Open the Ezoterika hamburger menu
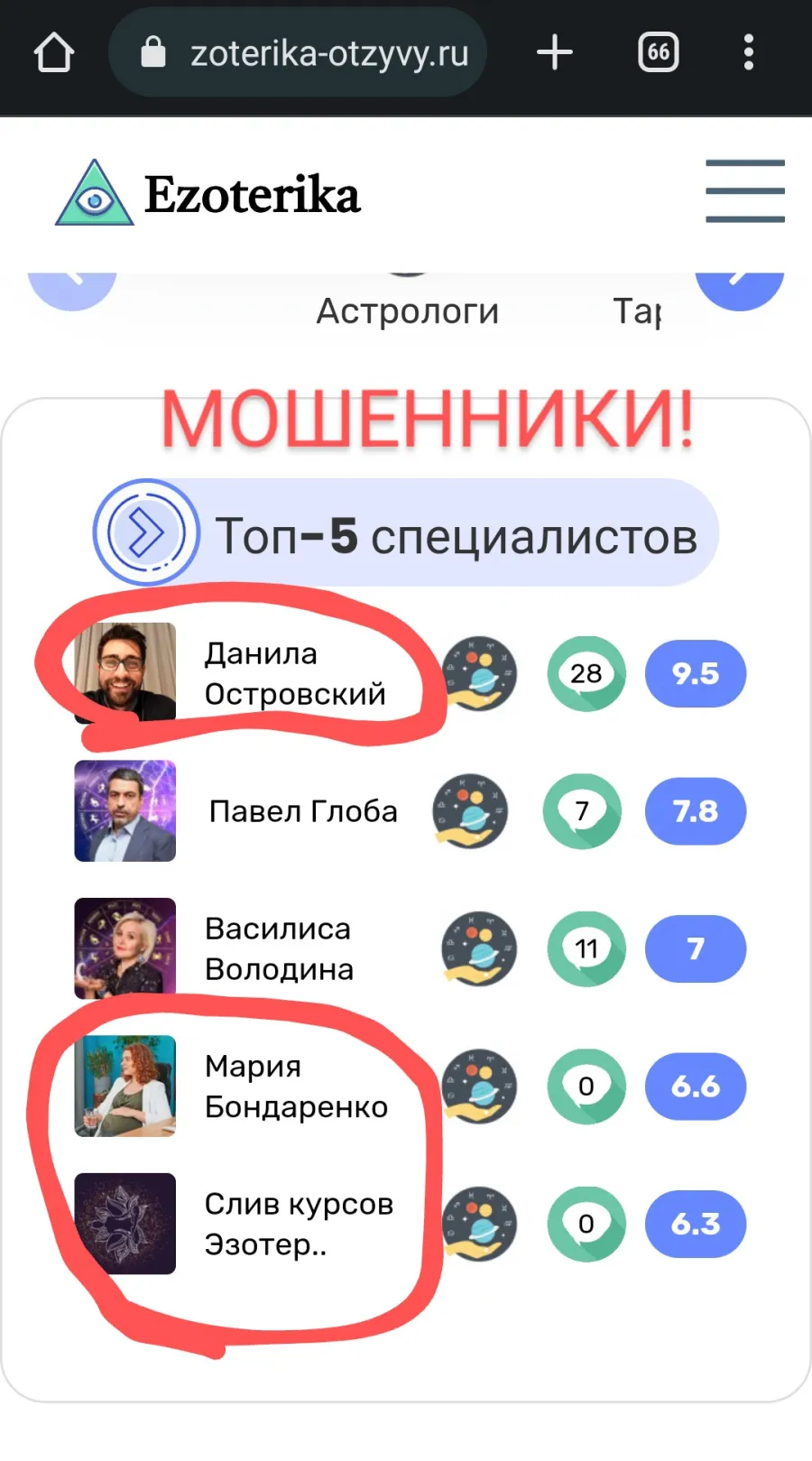 tap(745, 190)
